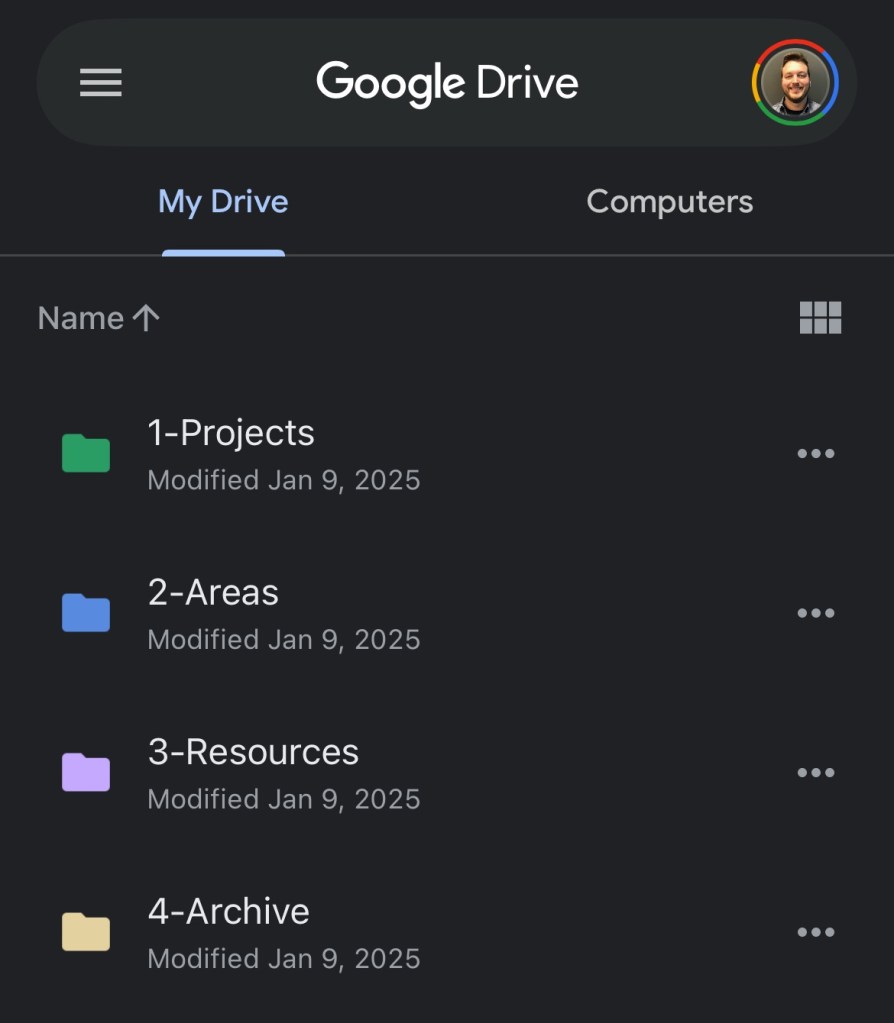Open the 4-Archive folder
The image size is (894, 1023).
click(x=229, y=931)
